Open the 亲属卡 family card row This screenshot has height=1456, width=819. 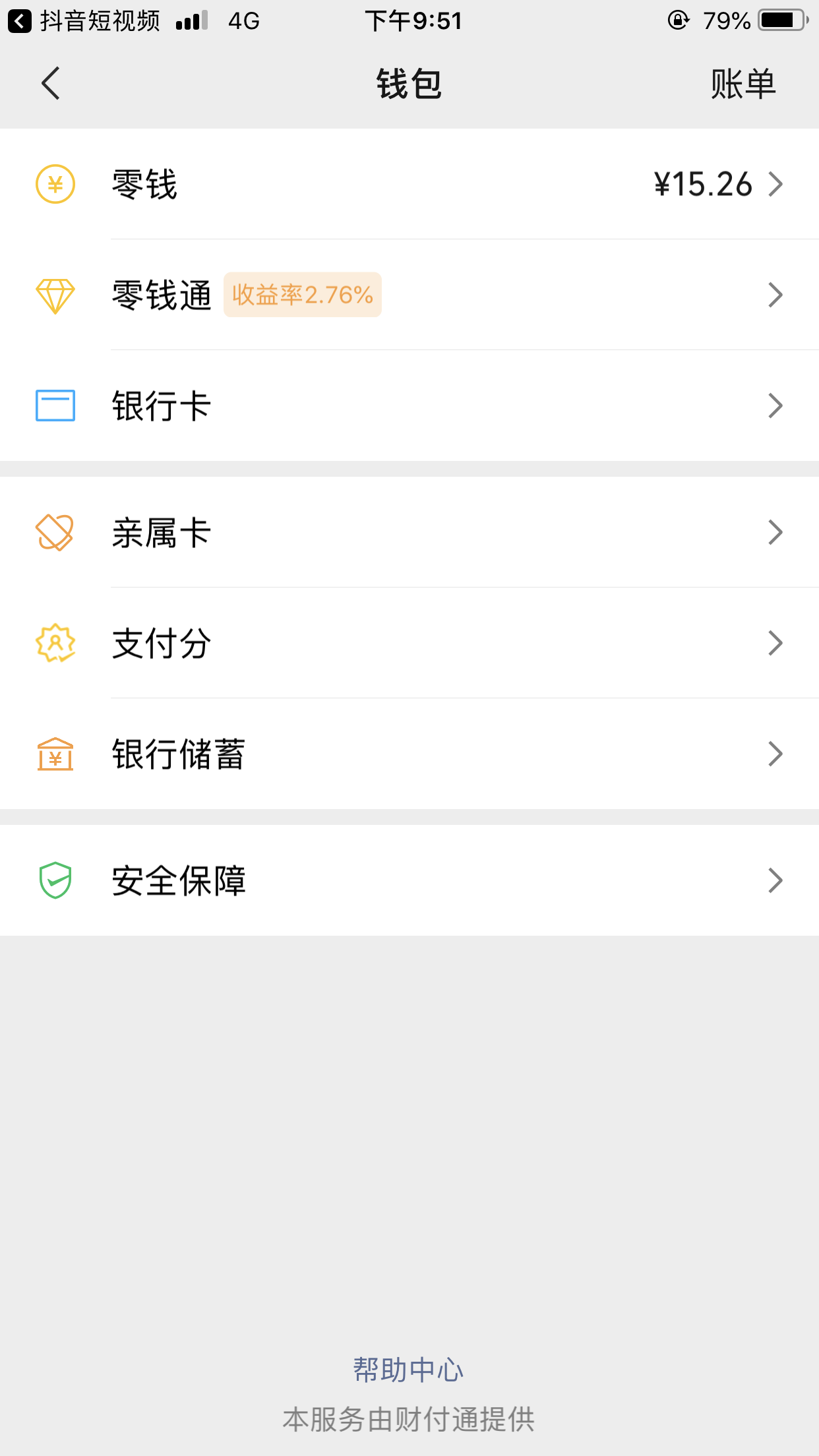click(x=409, y=532)
